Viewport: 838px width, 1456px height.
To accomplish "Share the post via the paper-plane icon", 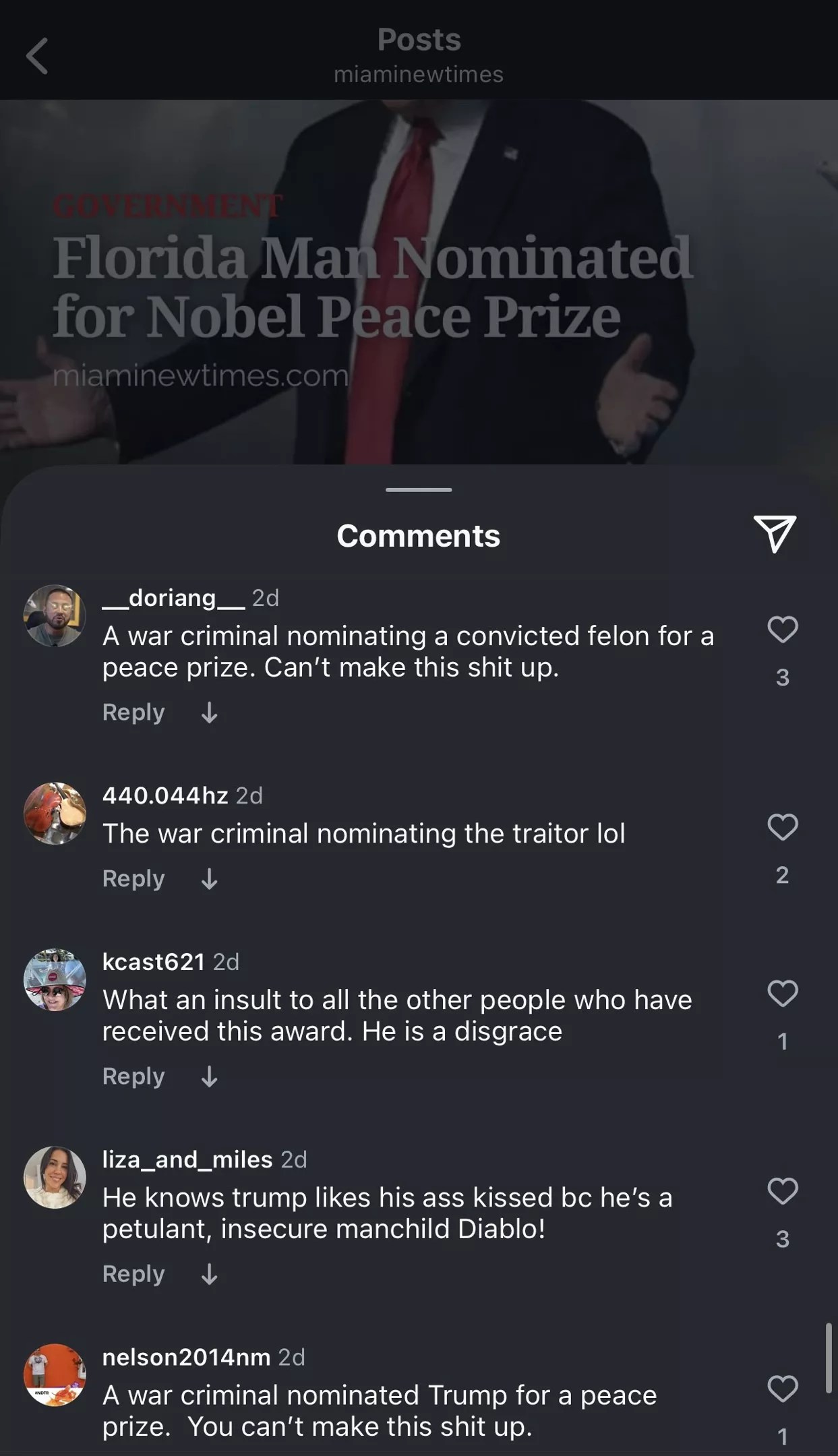I will [x=775, y=534].
